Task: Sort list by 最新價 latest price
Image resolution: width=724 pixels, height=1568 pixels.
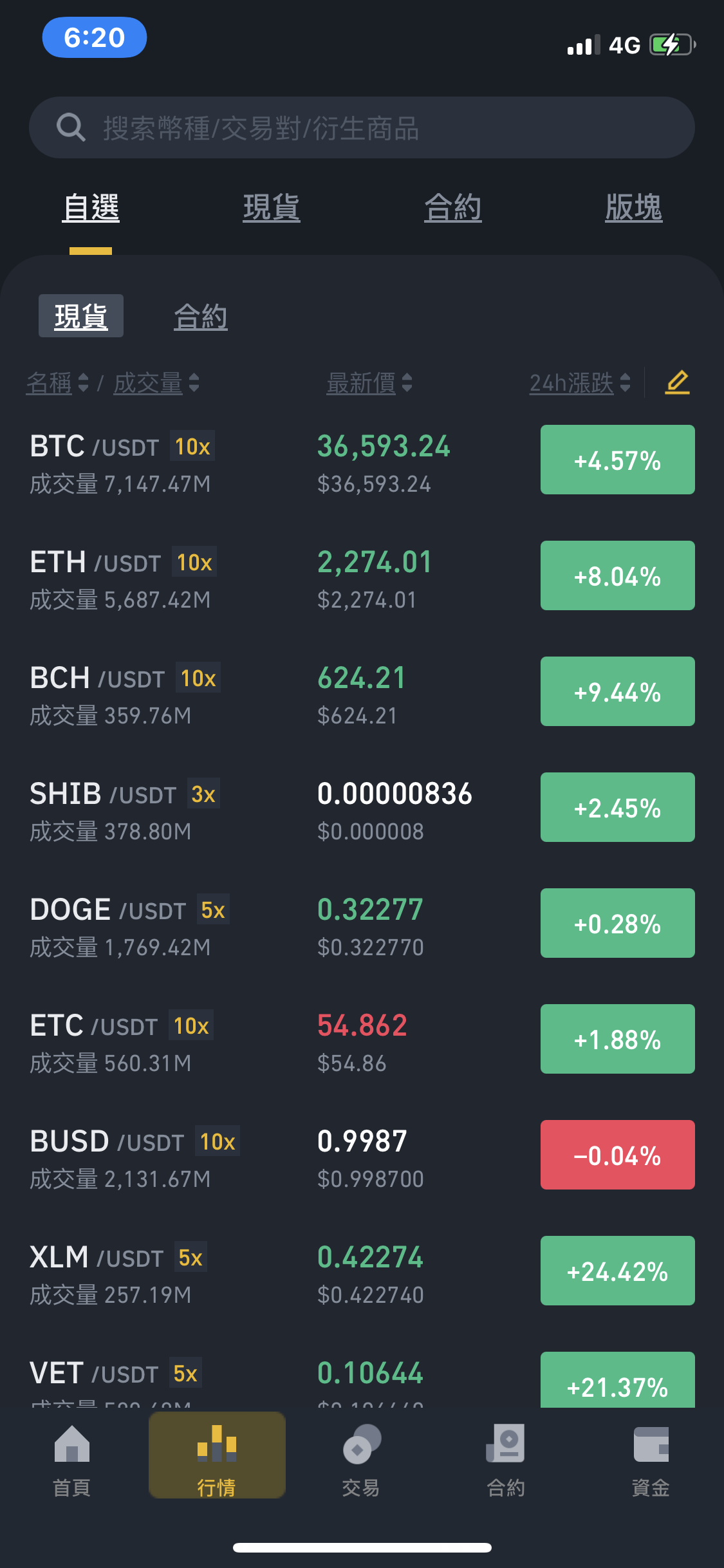Action: (369, 383)
